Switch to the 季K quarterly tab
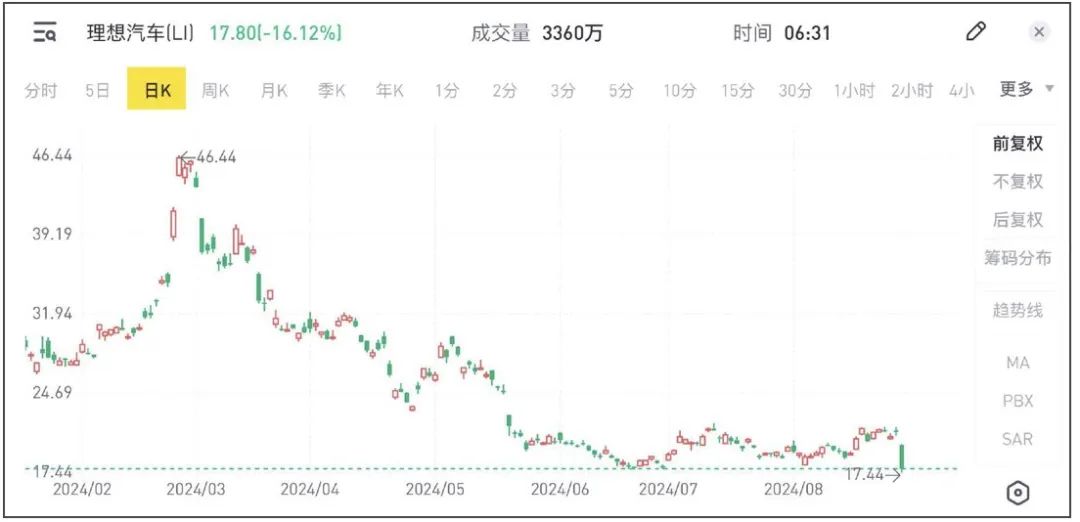The image size is (1080, 522). [331, 91]
